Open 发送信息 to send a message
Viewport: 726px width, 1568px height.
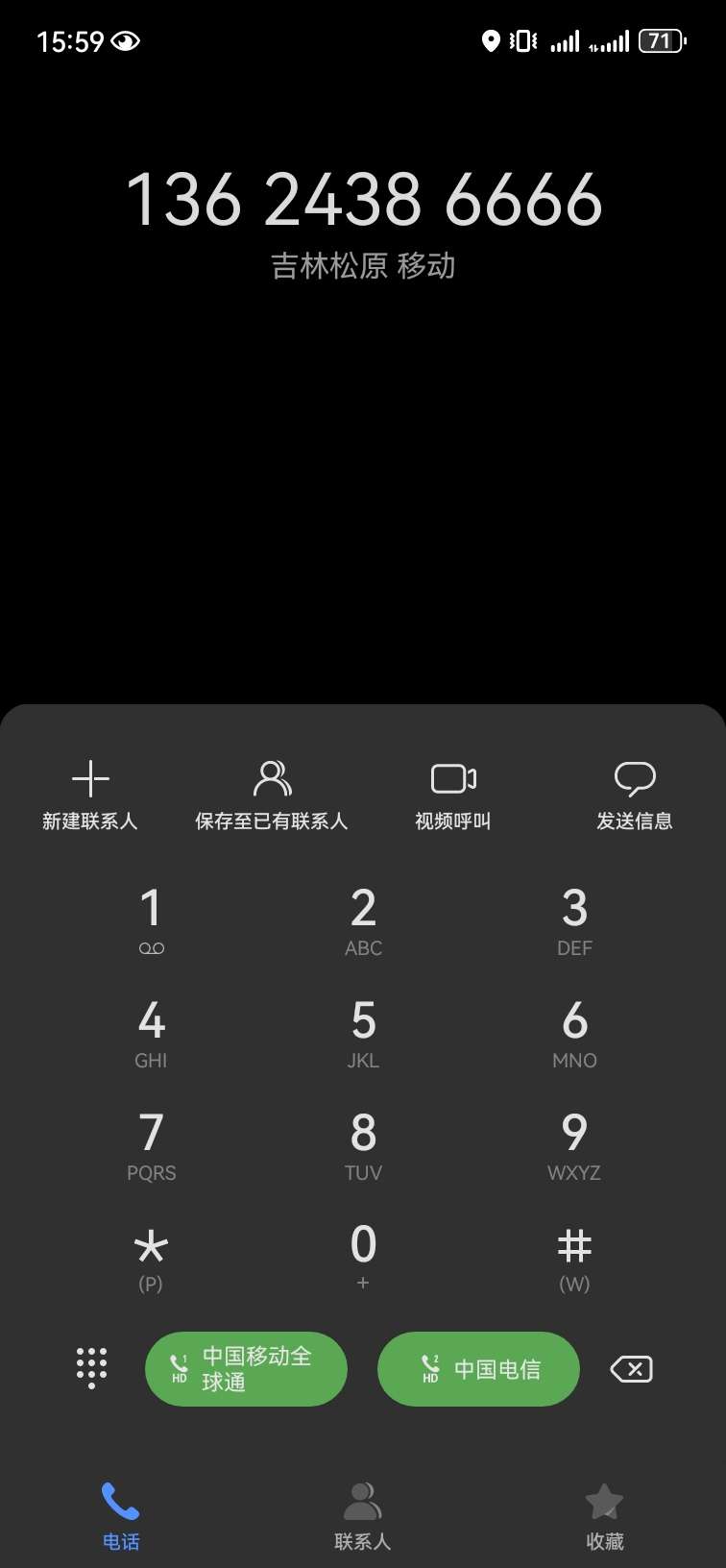pos(634,794)
